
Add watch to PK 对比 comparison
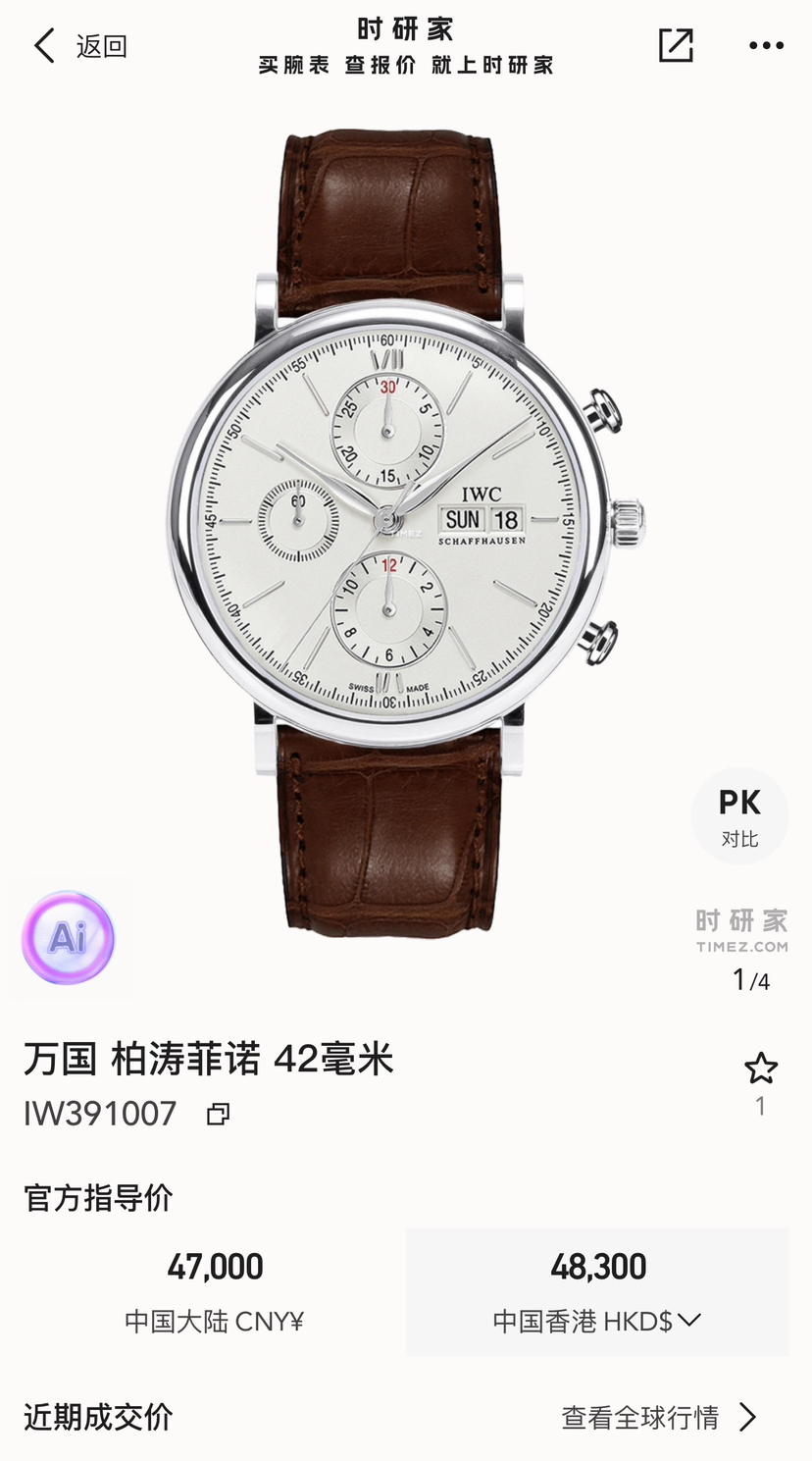pos(739,815)
